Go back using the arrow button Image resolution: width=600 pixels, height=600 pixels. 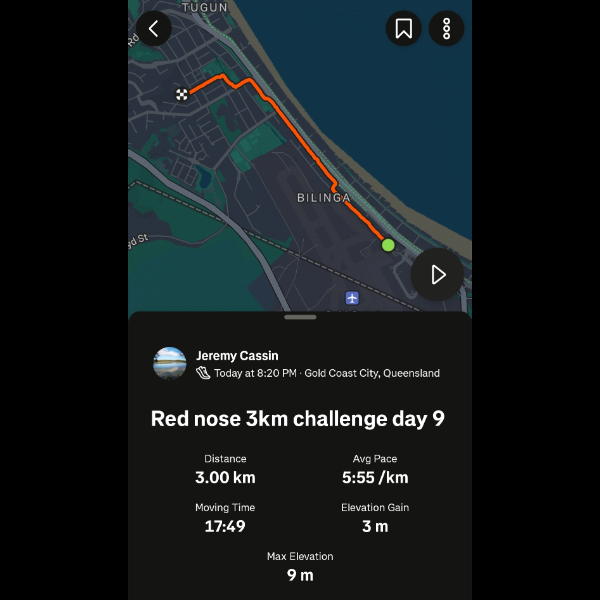[154, 28]
